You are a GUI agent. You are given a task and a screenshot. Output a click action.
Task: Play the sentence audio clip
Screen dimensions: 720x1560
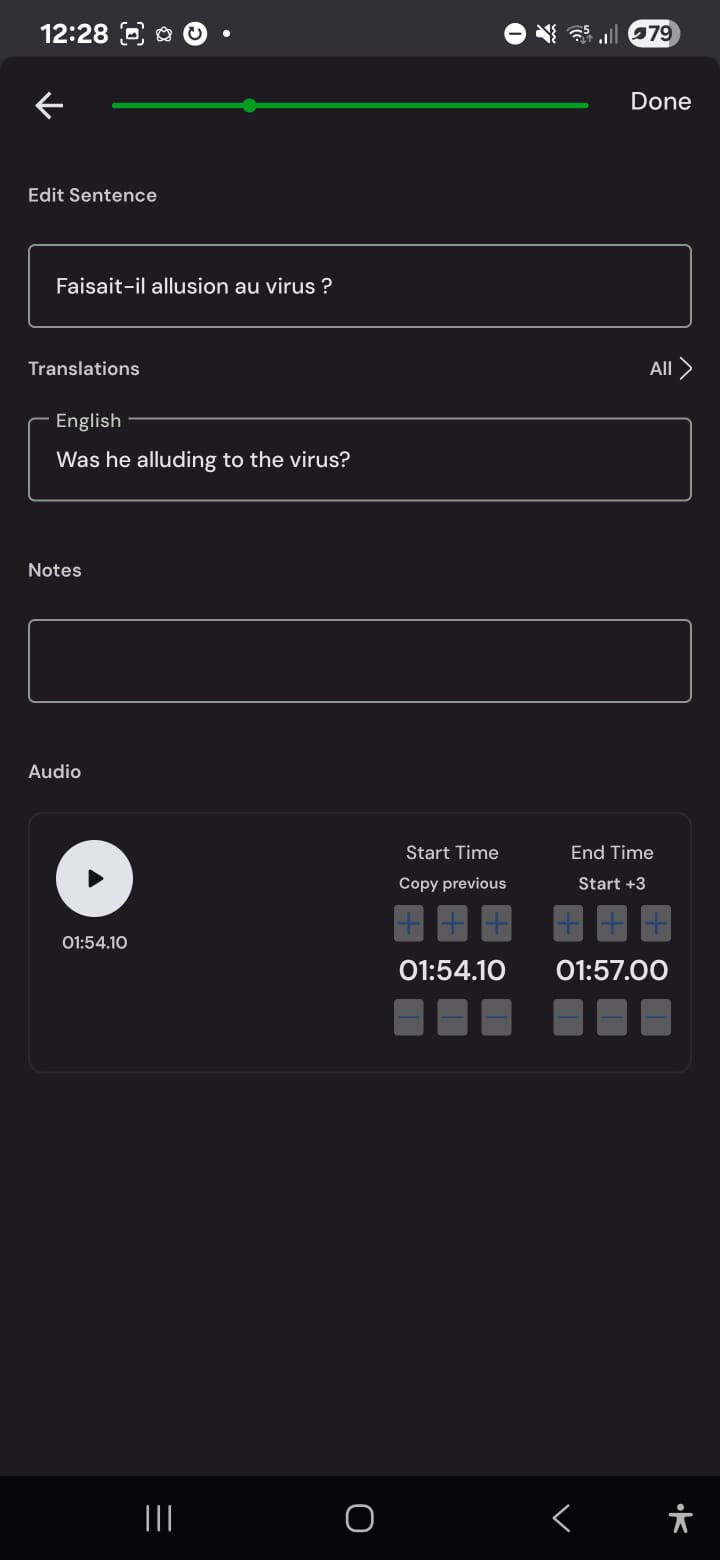(94, 878)
